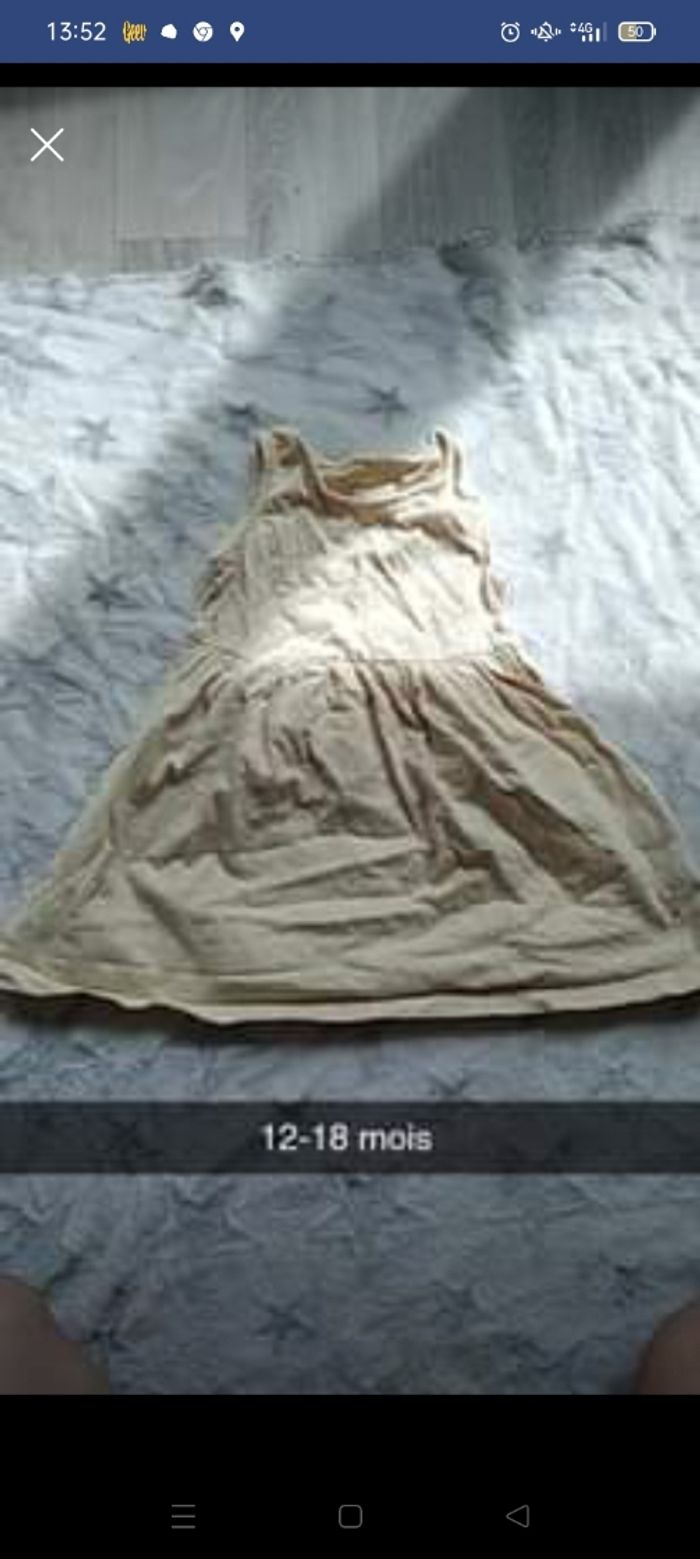The image size is (700, 1559).
Task: Close the full-screen photo viewer
Action: pyautogui.click(x=47, y=145)
